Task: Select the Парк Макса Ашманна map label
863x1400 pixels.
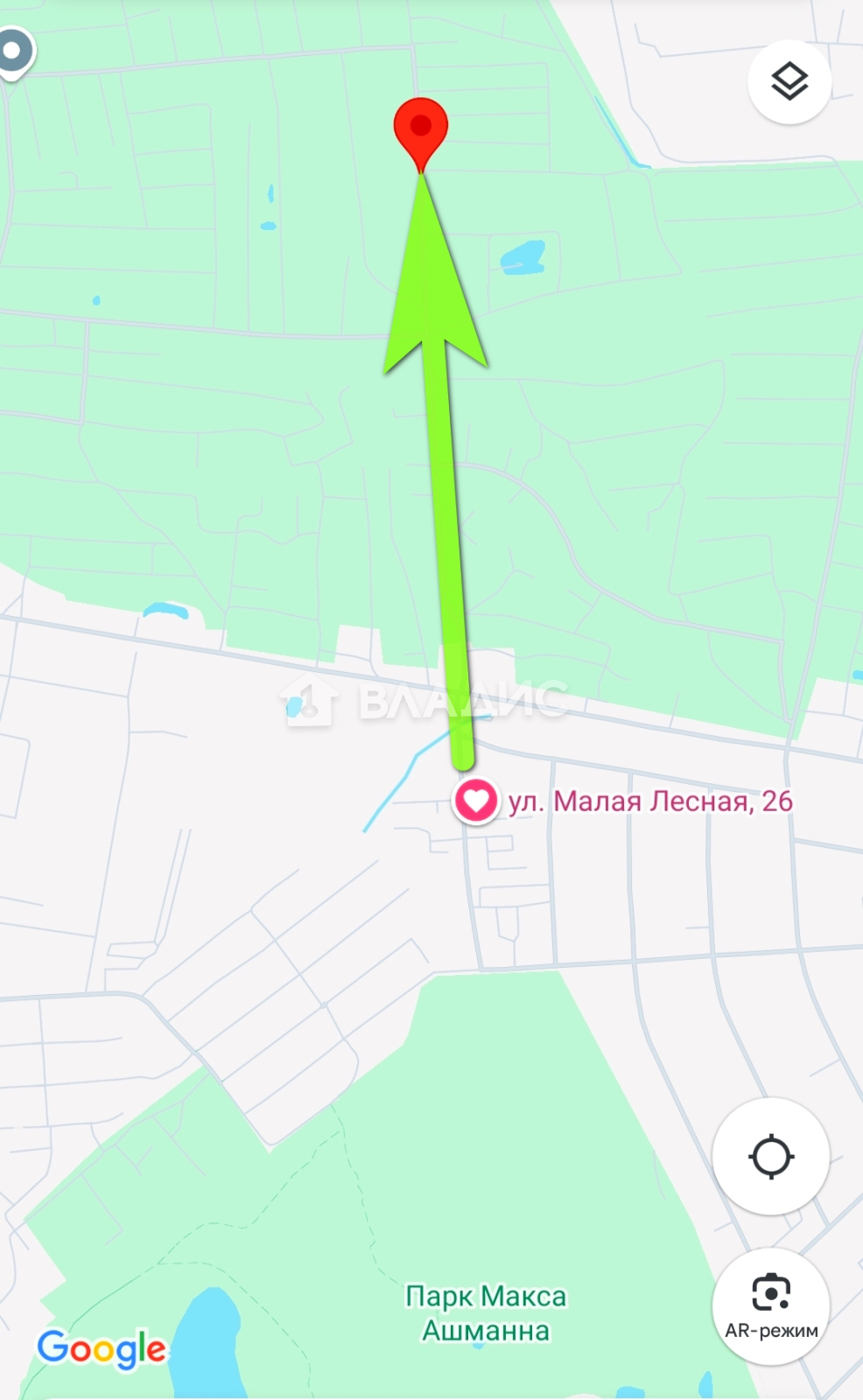Action: (x=486, y=1312)
